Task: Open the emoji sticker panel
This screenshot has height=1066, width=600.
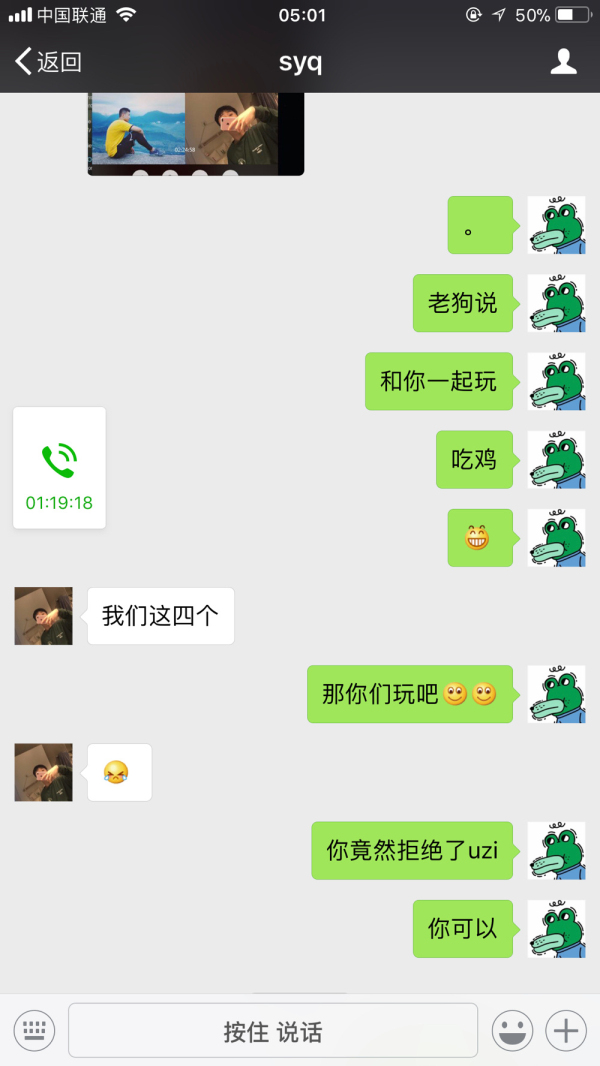Action: 512,1030
